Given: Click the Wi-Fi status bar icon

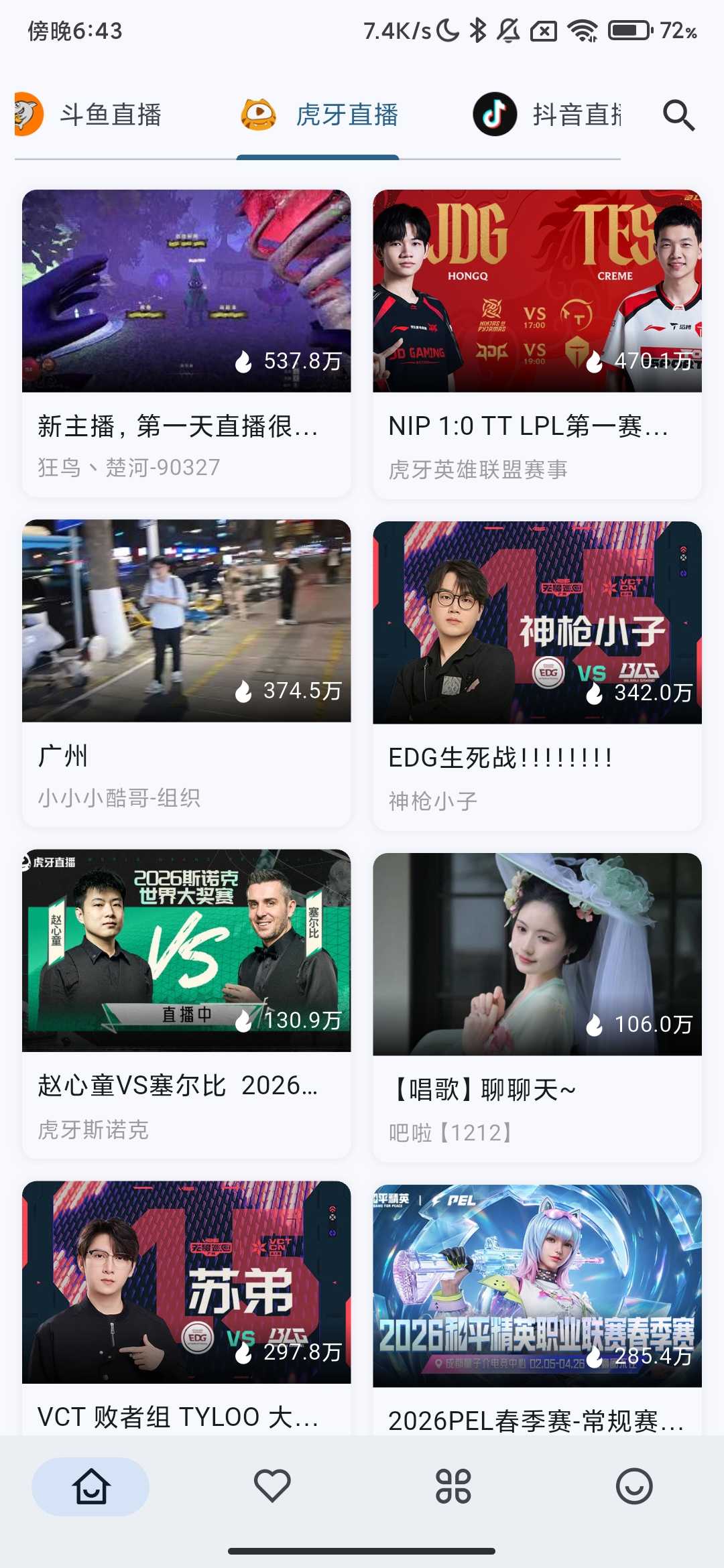Looking at the screenshot, I should [x=581, y=30].
